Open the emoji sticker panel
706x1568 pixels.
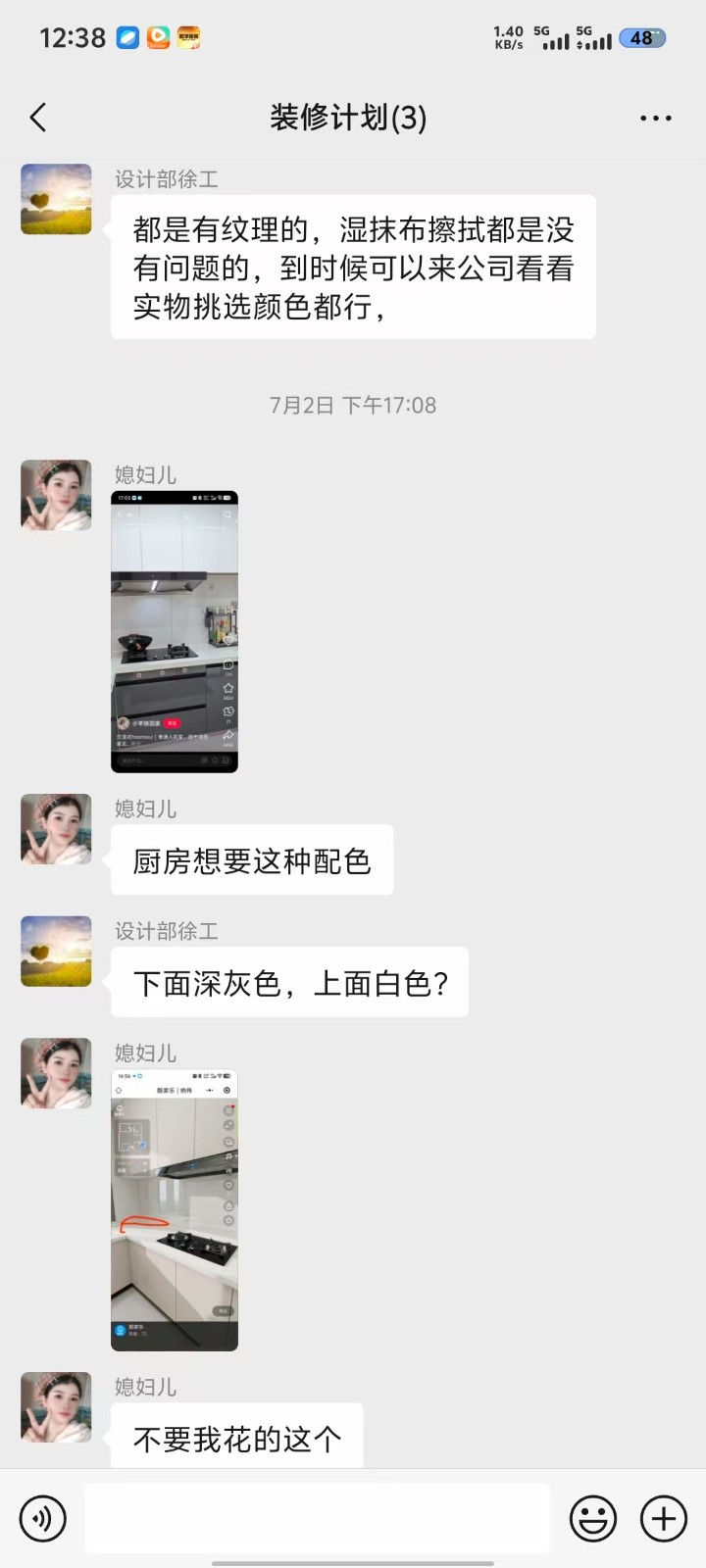click(593, 1519)
